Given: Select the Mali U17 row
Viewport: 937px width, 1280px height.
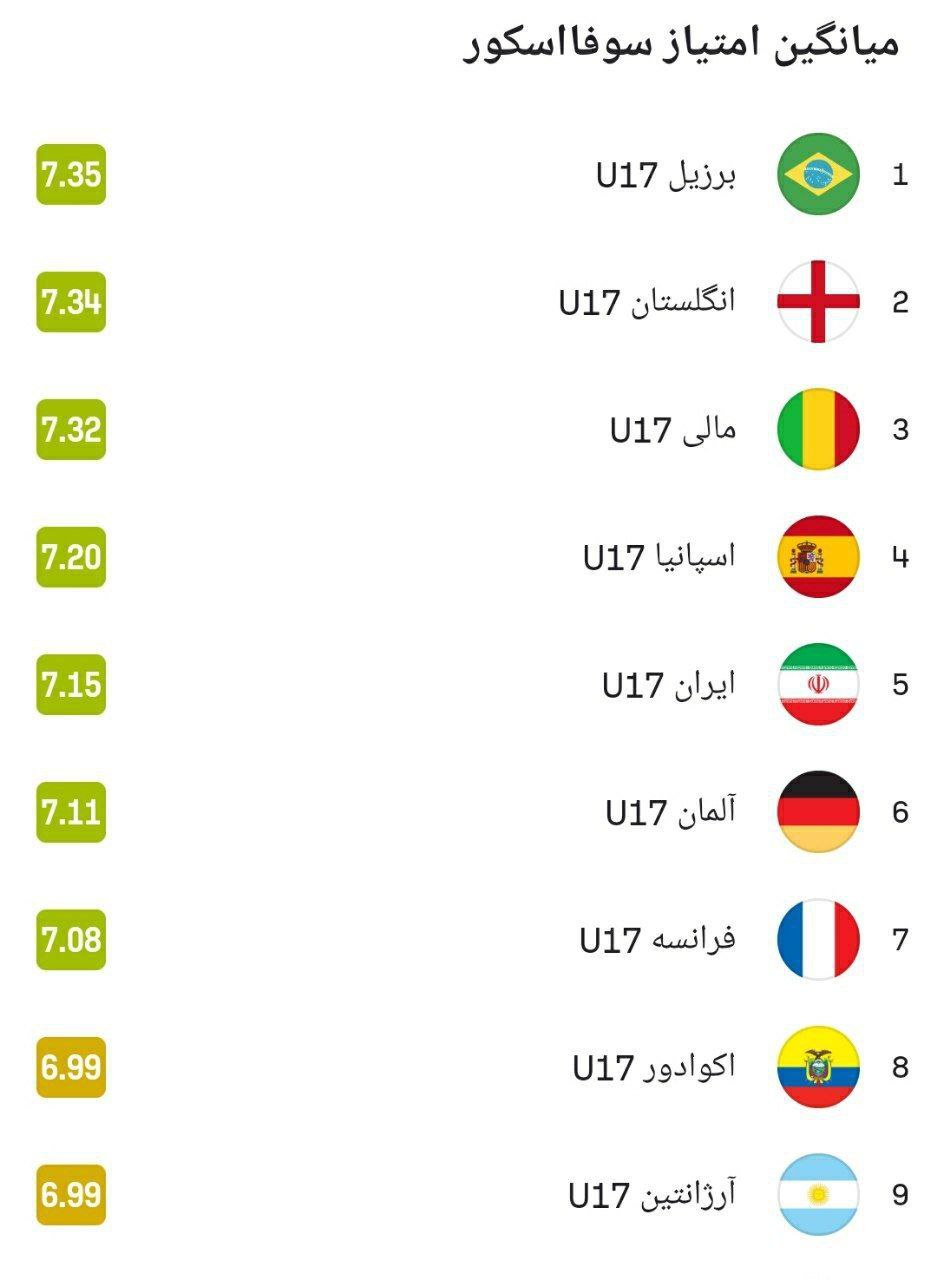Looking at the screenshot, I should 673,430.
